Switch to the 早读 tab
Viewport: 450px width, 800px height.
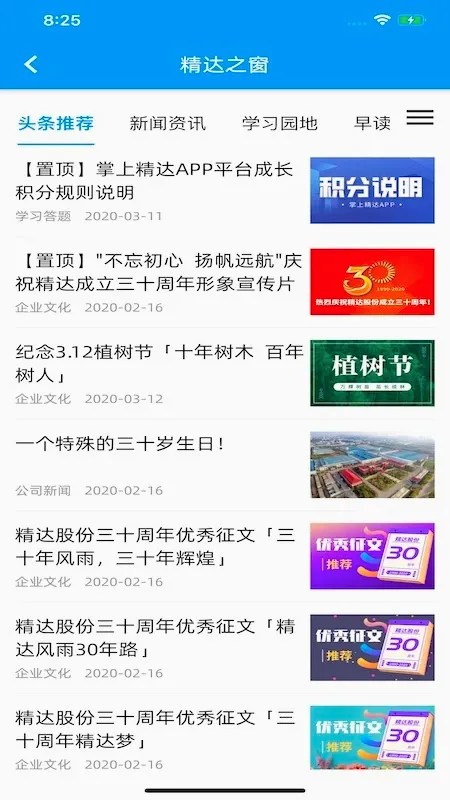(372, 123)
